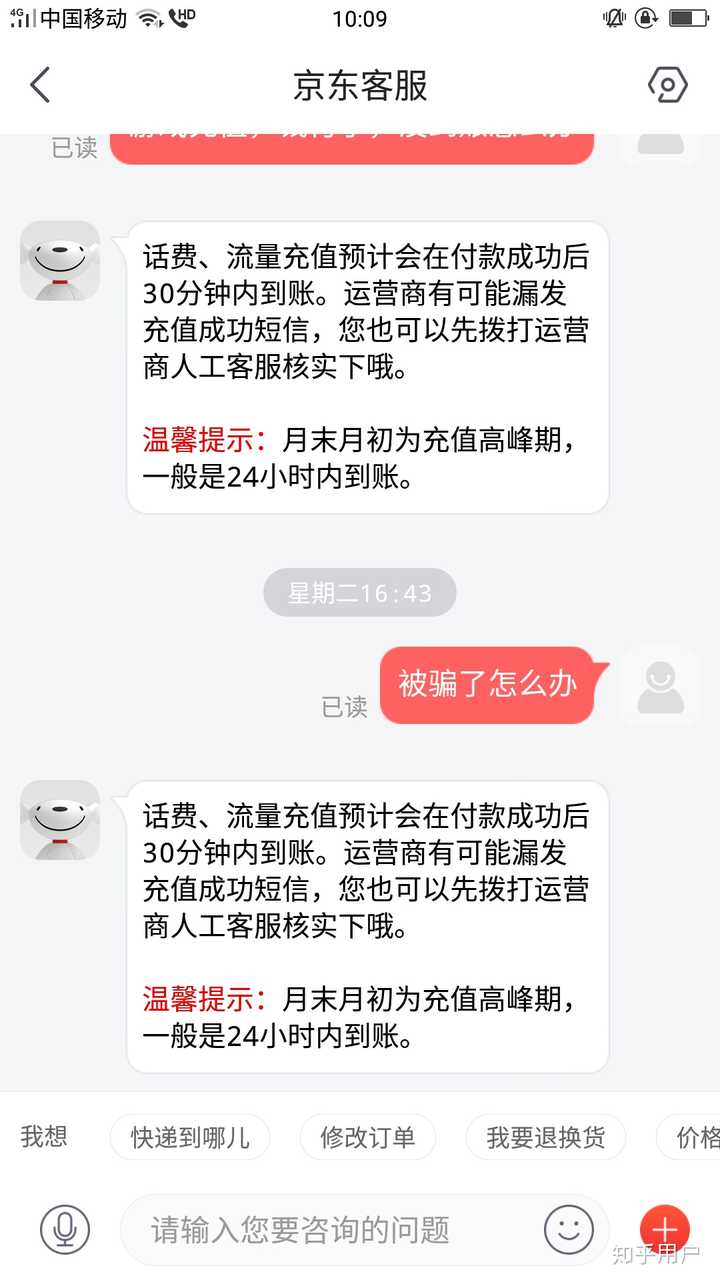Tap the JD mascot avatar on first reply

coord(58,262)
